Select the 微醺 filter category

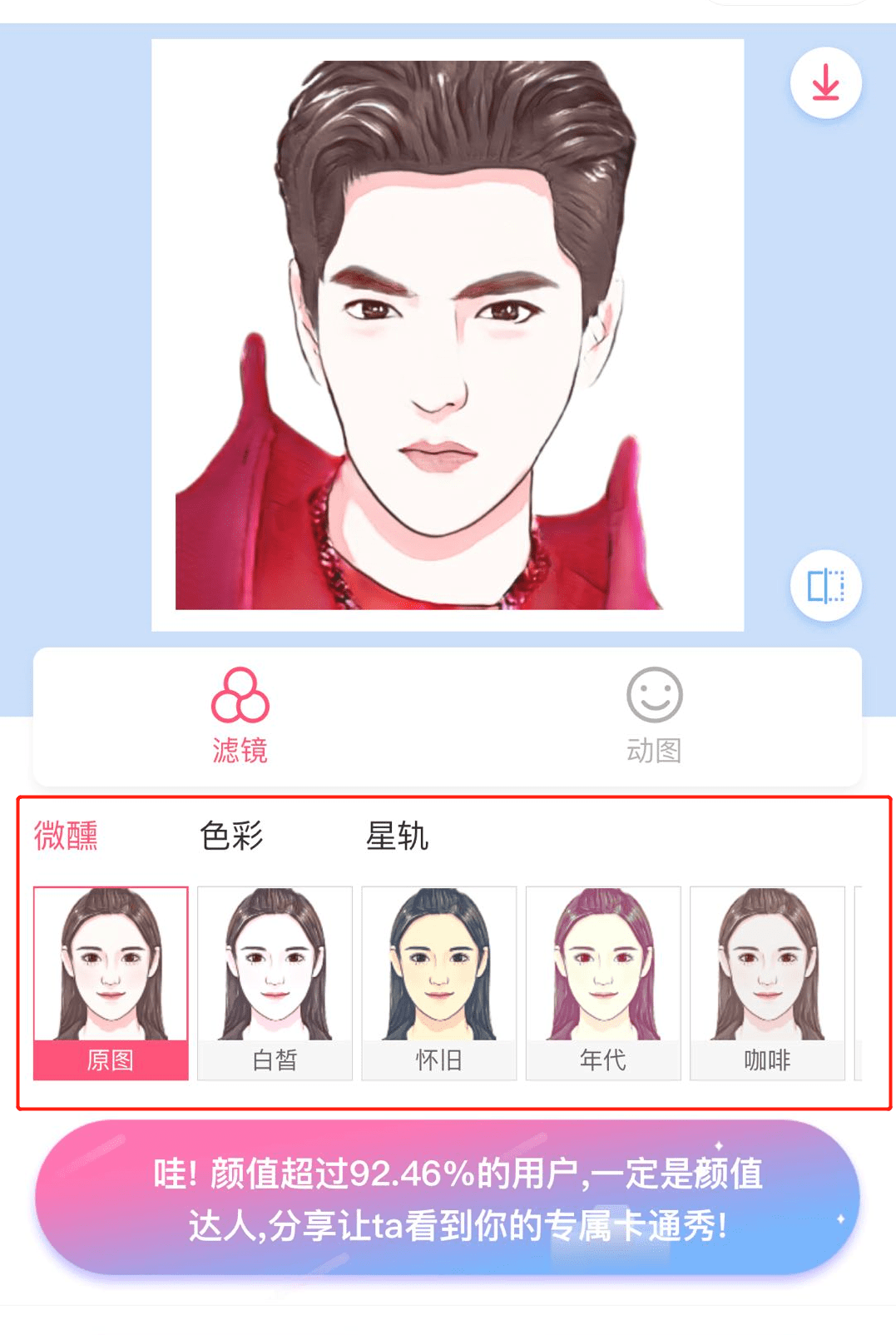66,836
